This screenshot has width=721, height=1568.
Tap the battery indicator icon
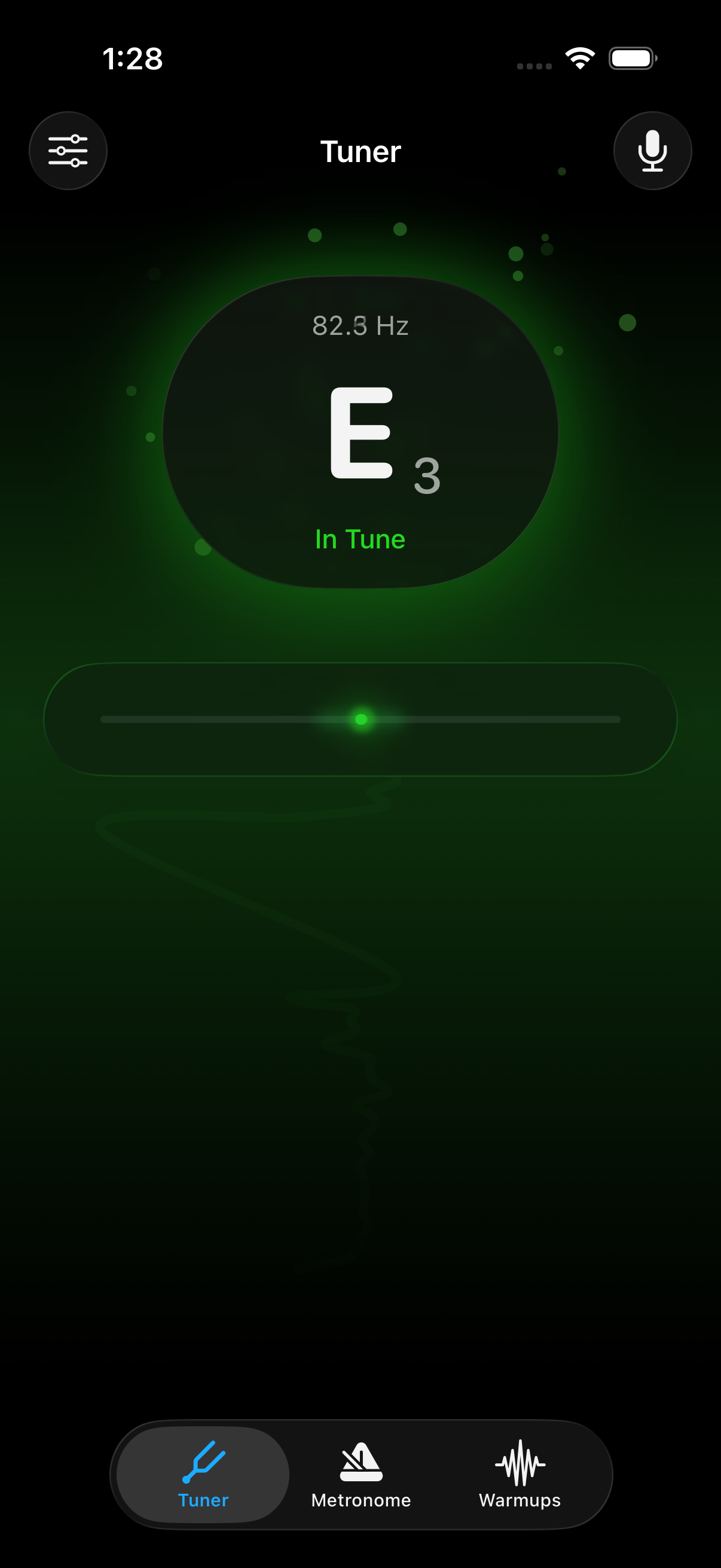point(631,58)
